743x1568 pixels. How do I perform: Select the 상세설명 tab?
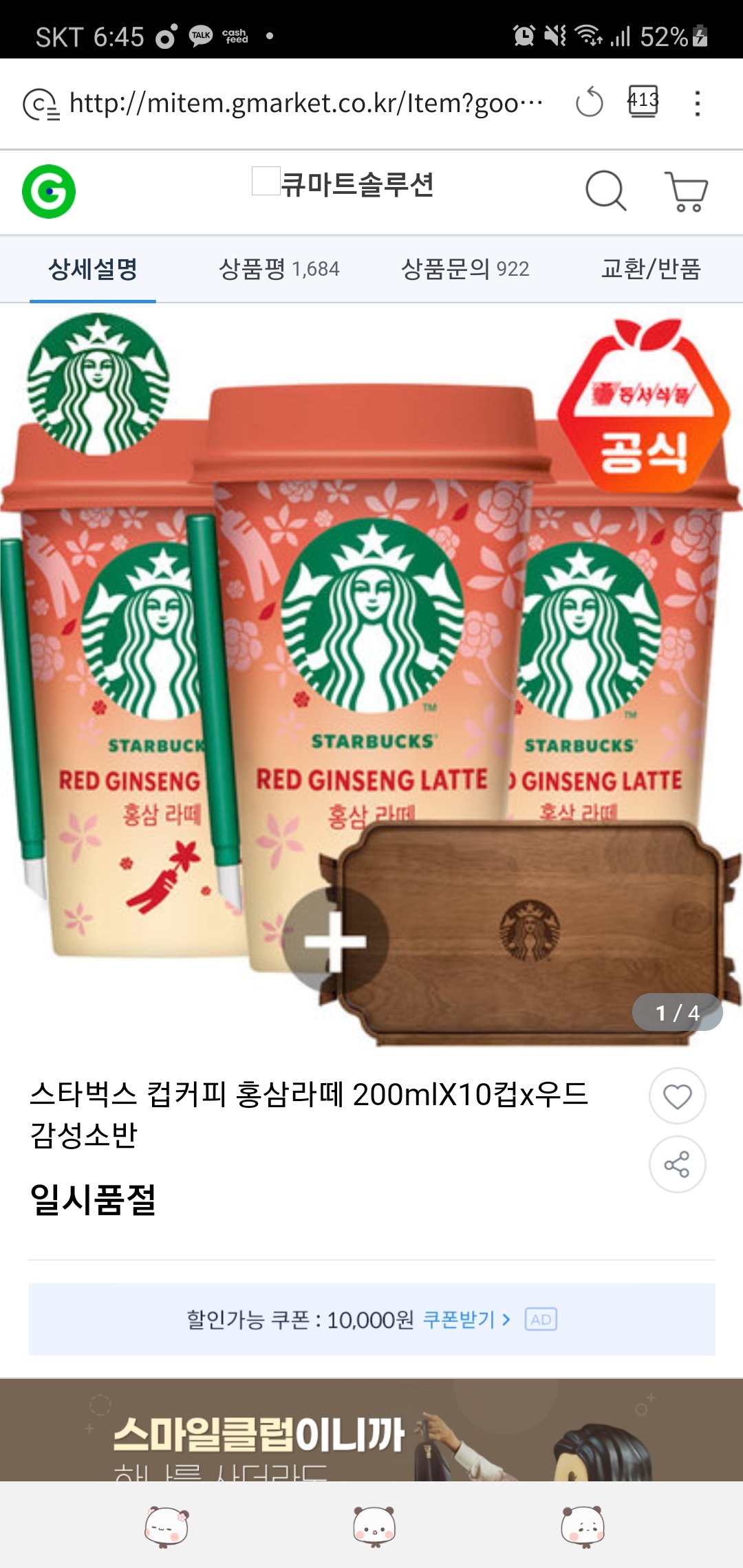pos(93,269)
